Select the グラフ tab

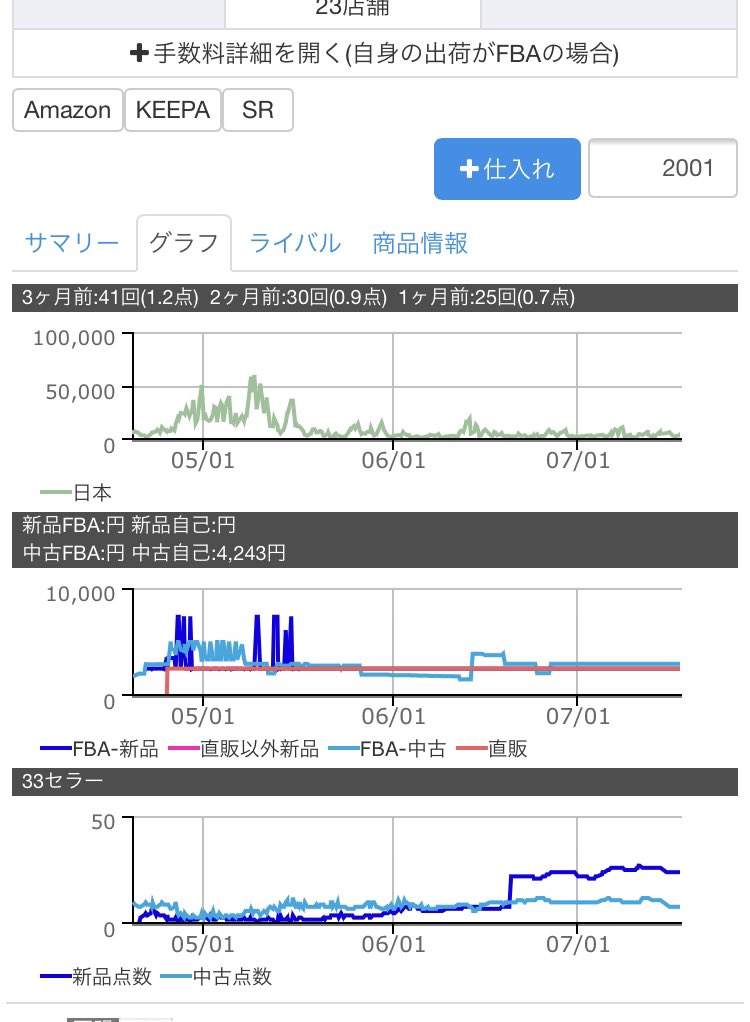(x=184, y=243)
